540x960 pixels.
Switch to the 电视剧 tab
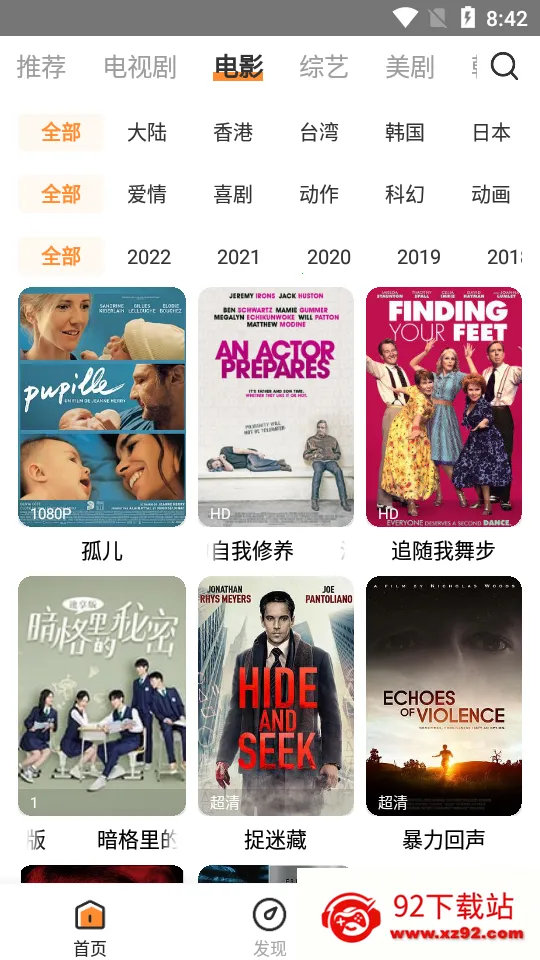[x=140, y=67]
